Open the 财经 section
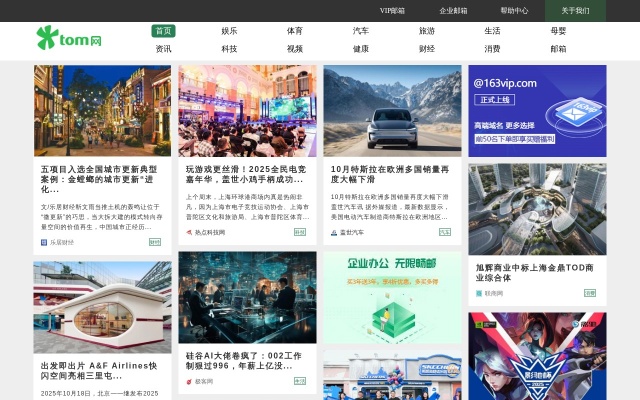 (426, 48)
